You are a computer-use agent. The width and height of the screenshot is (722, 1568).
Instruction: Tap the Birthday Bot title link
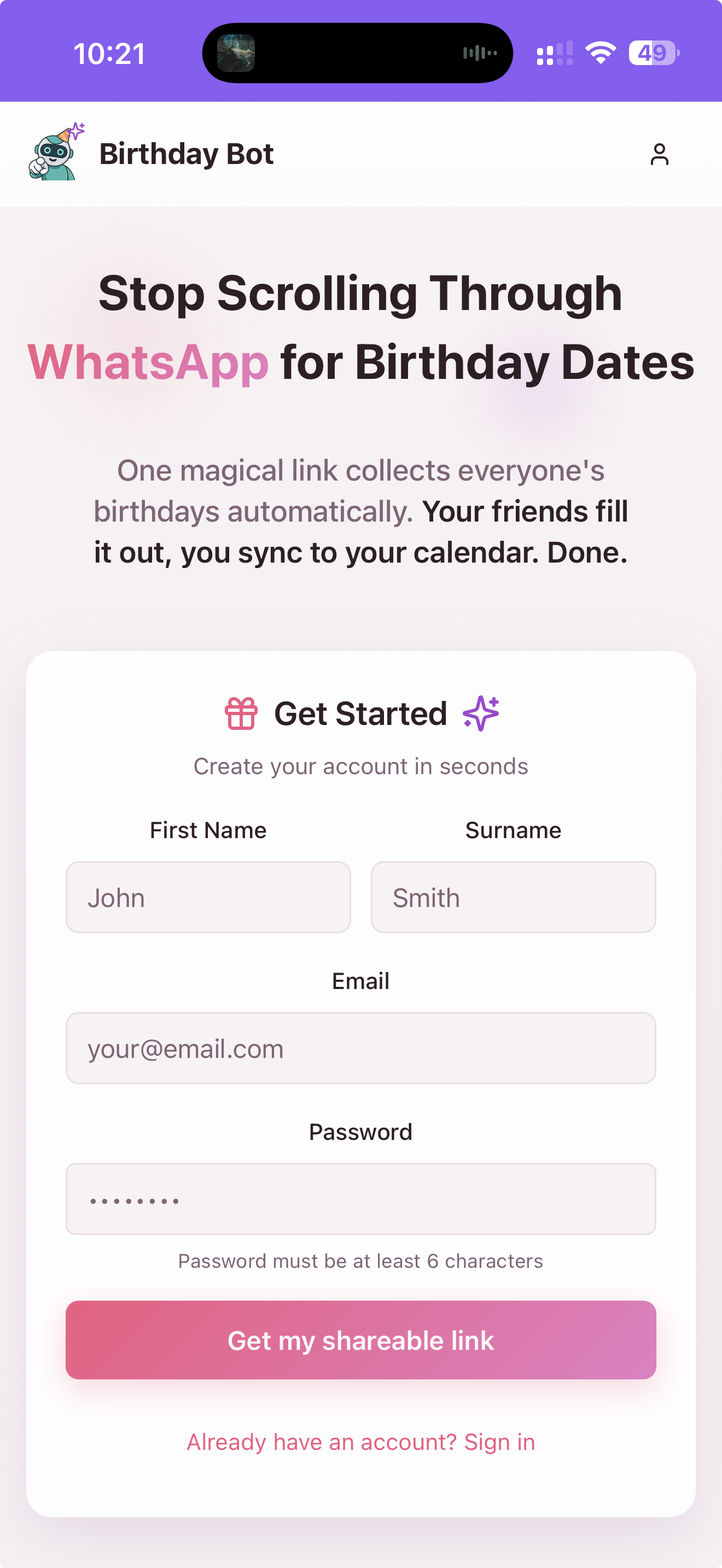pyautogui.click(x=185, y=154)
